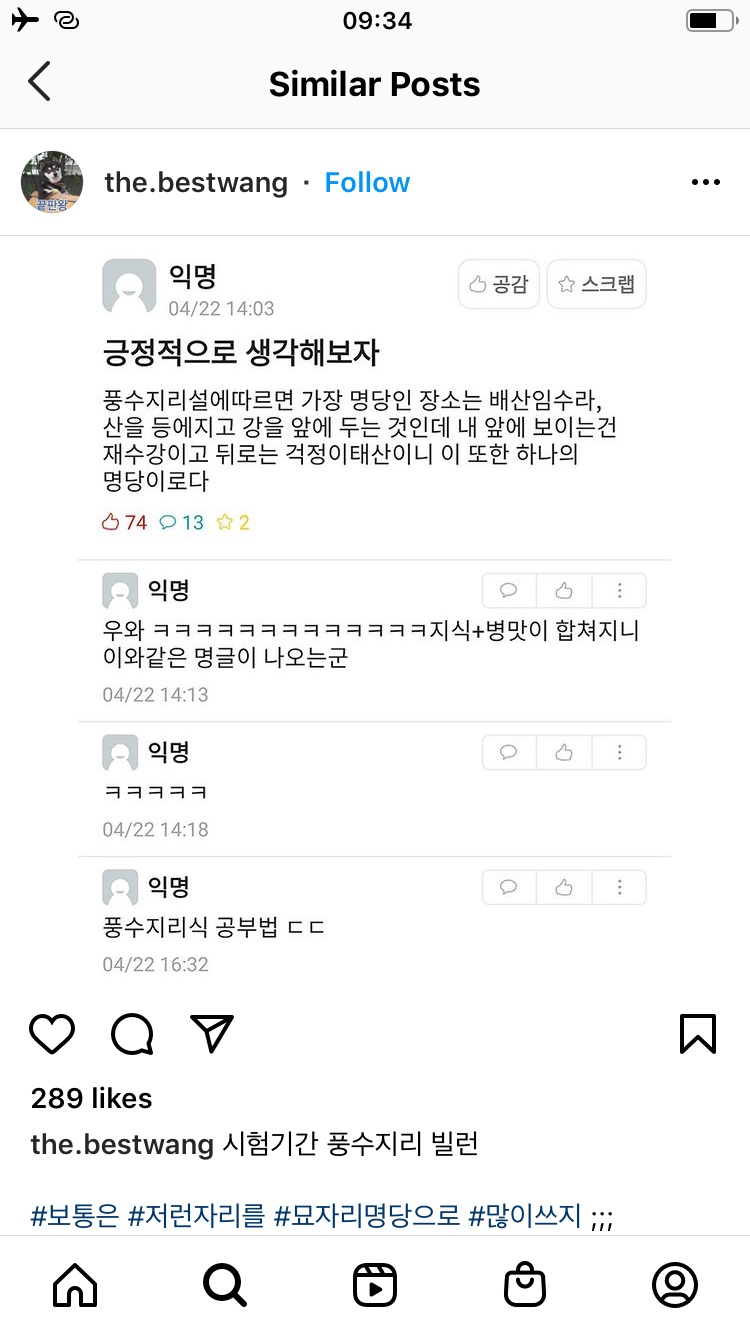
Task: Switch to the Shop tab
Action: pyautogui.click(x=525, y=1285)
